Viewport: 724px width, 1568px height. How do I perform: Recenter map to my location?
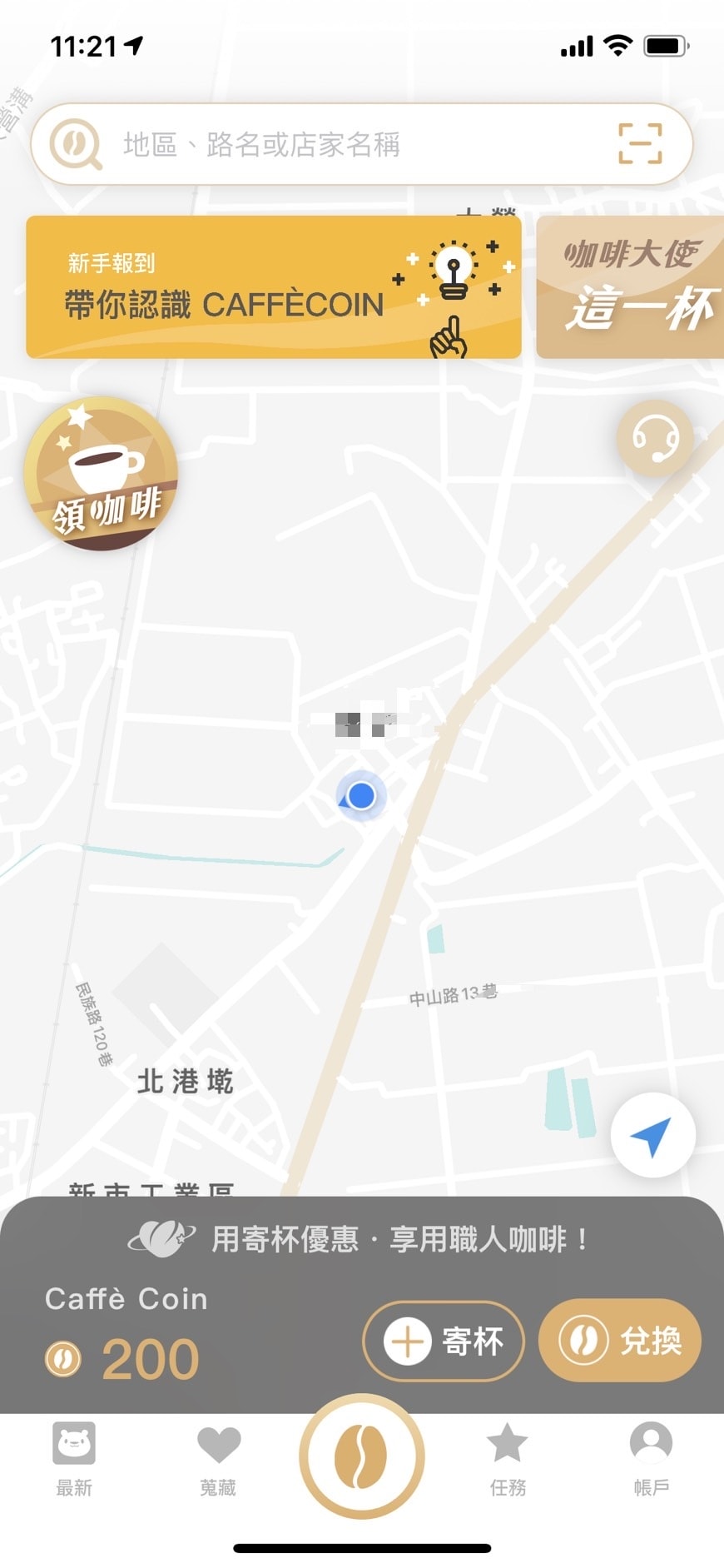coord(652,1134)
